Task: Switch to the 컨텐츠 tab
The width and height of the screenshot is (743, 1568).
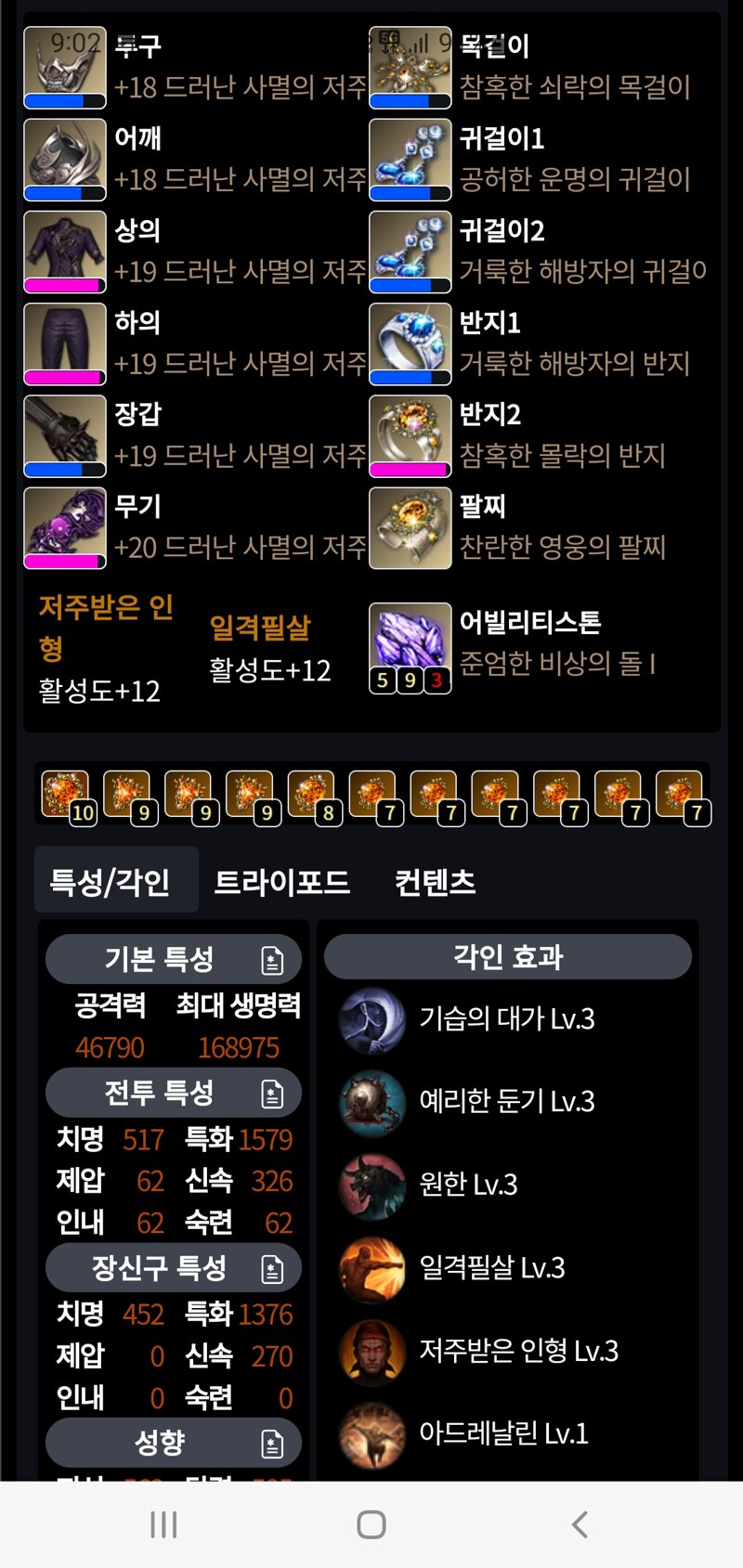Action: point(435,881)
